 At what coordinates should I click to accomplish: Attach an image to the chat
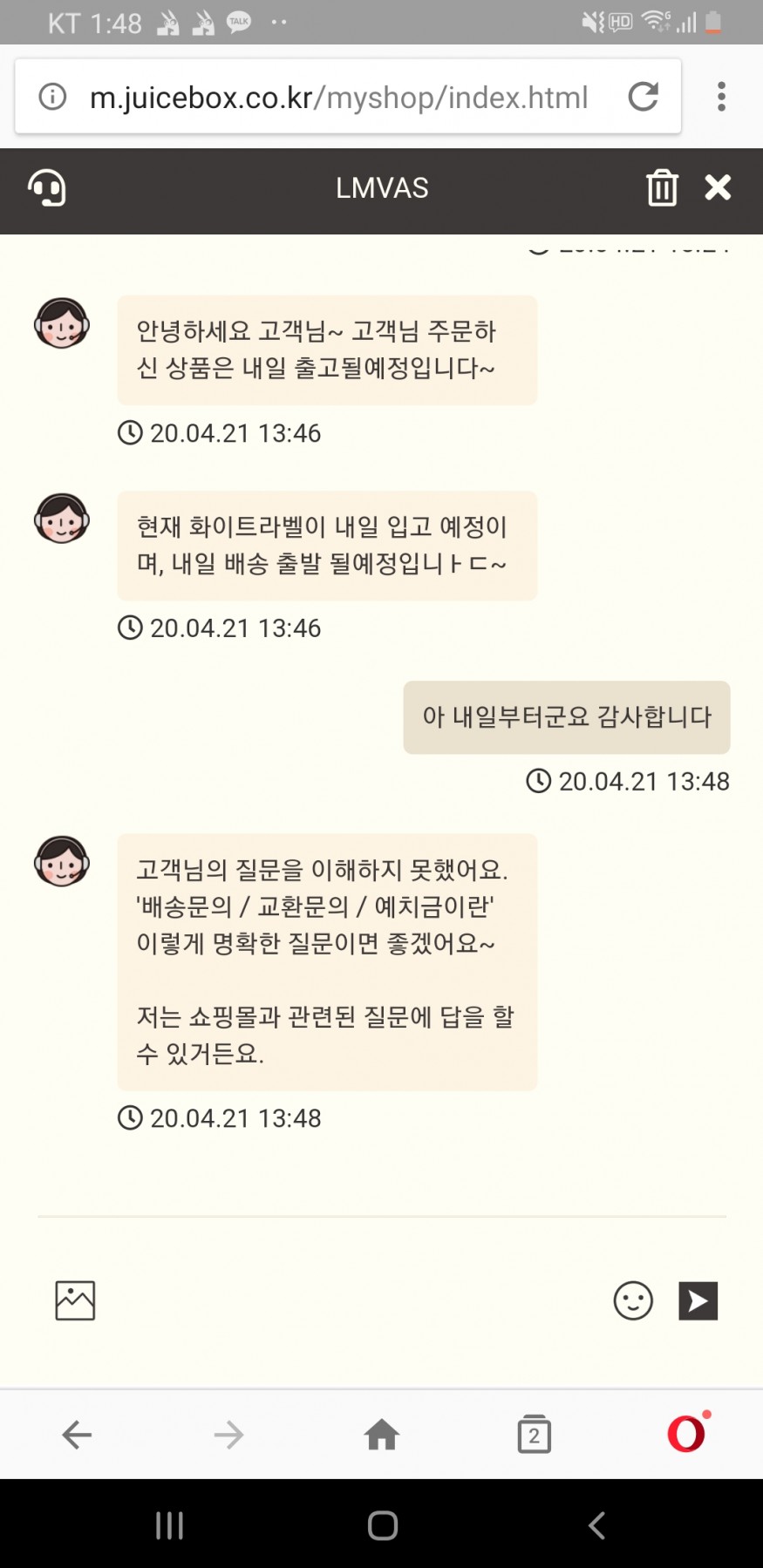[x=75, y=1300]
